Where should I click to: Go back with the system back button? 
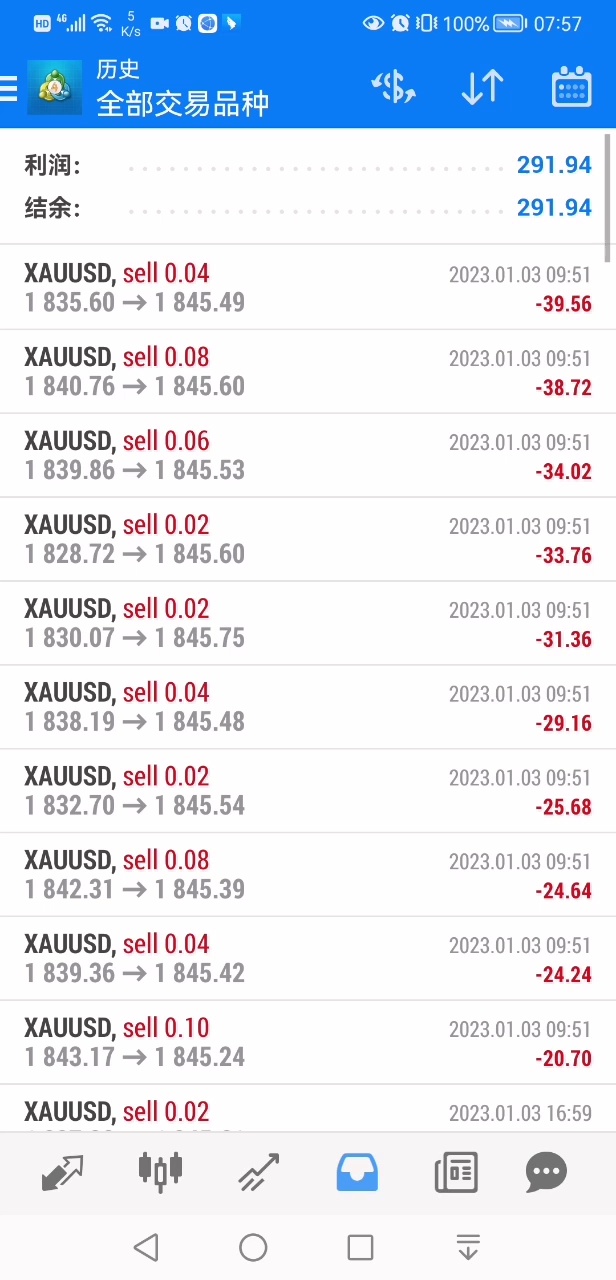click(x=146, y=1247)
